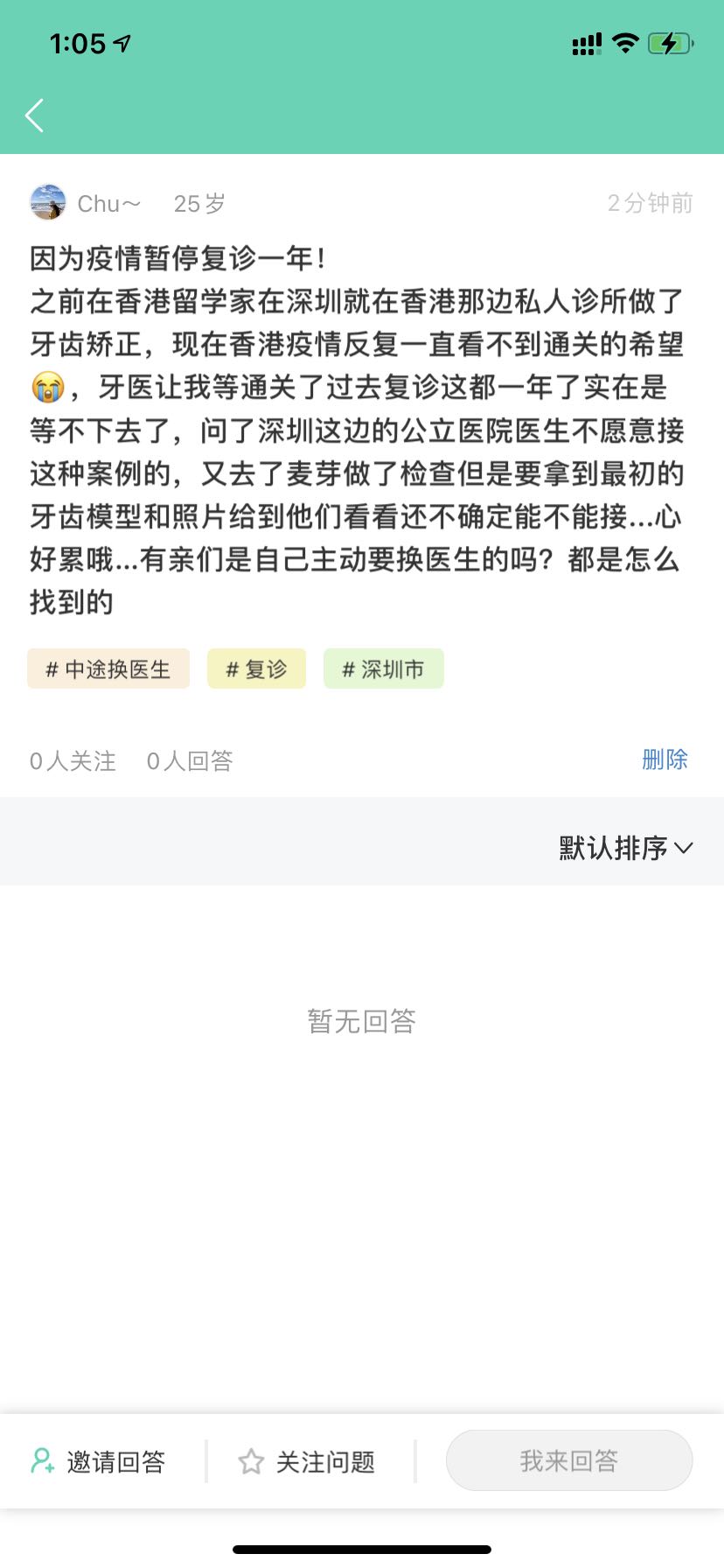Open the #复诊 topic tag
Viewport: 724px width, 1568px height.
[x=256, y=669]
